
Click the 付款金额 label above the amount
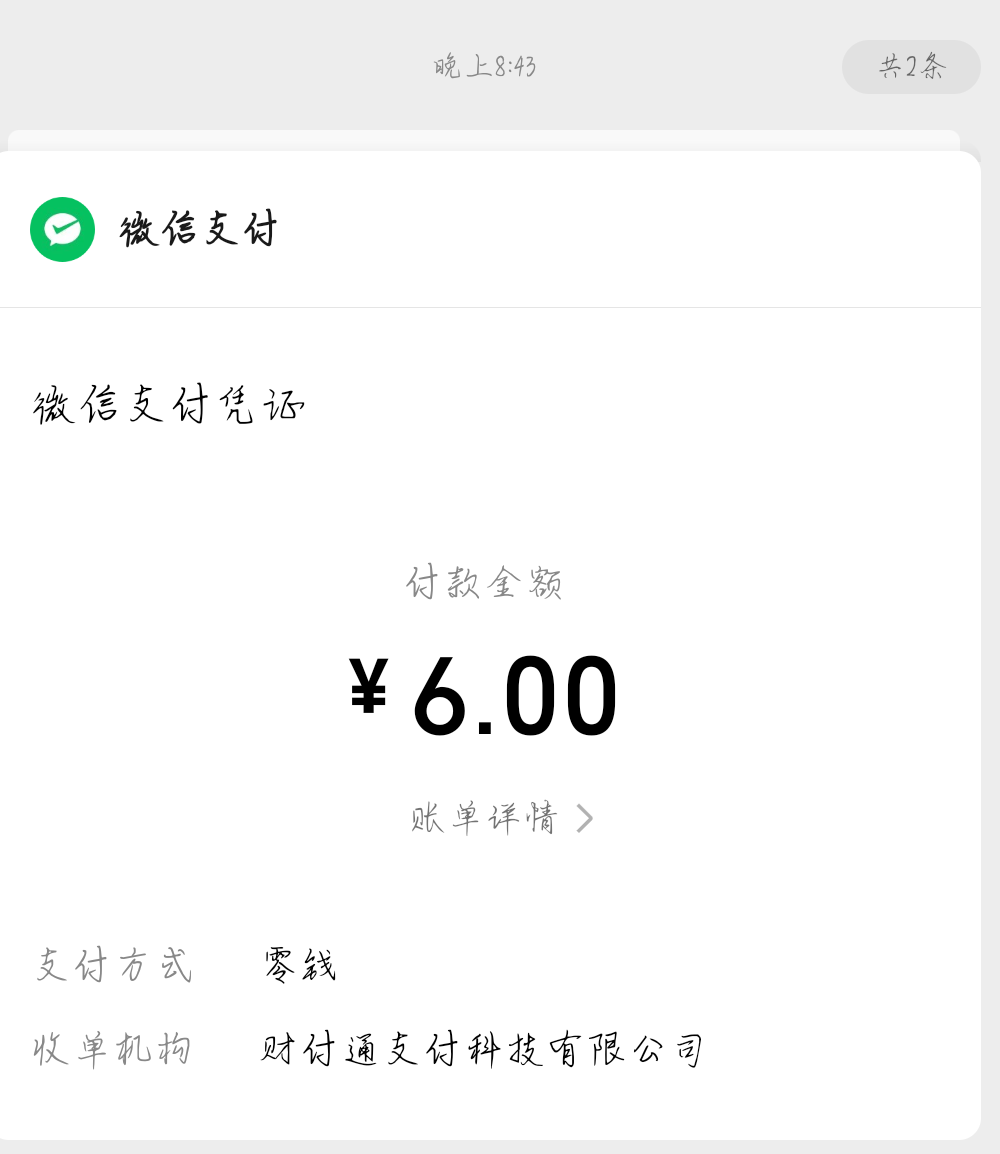click(486, 585)
